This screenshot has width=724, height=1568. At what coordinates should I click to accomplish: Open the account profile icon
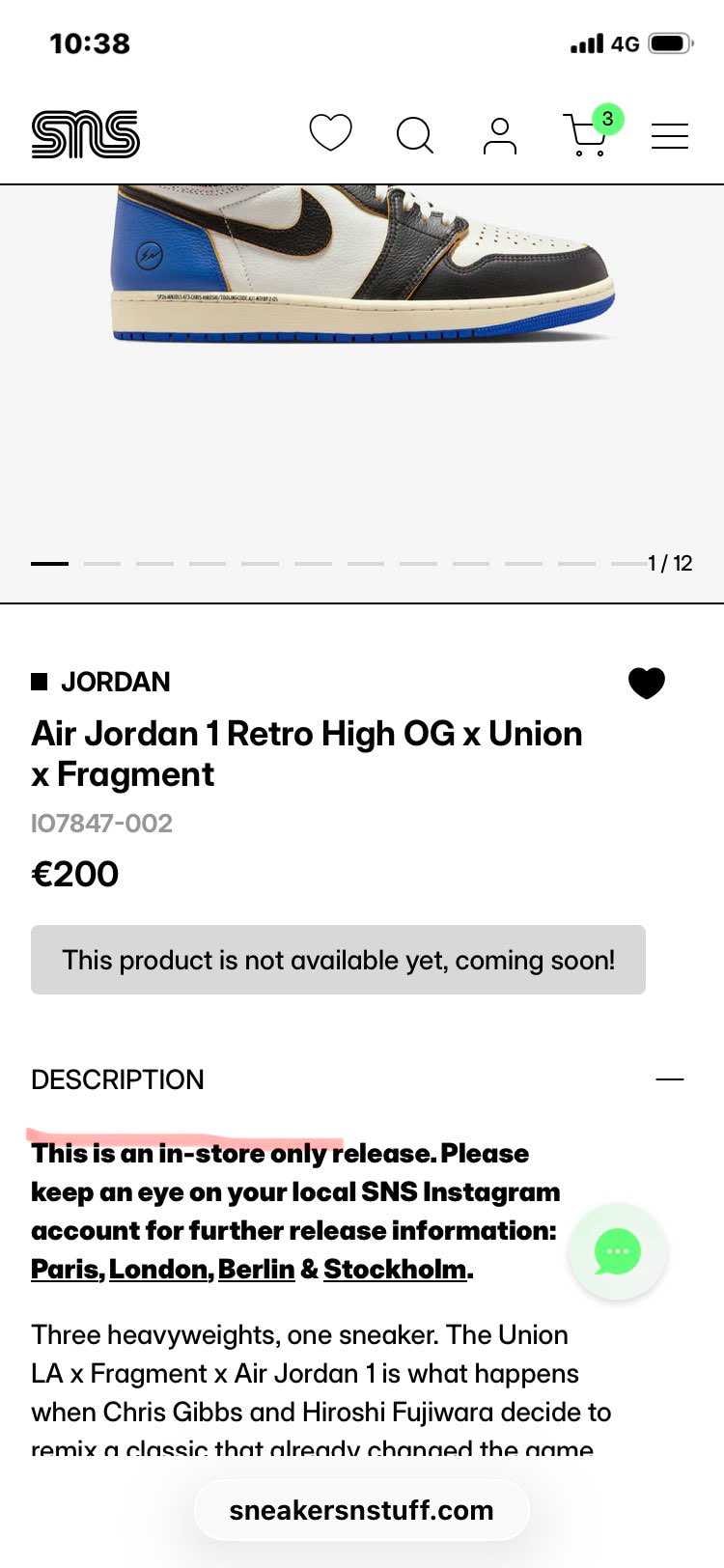(499, 135)
